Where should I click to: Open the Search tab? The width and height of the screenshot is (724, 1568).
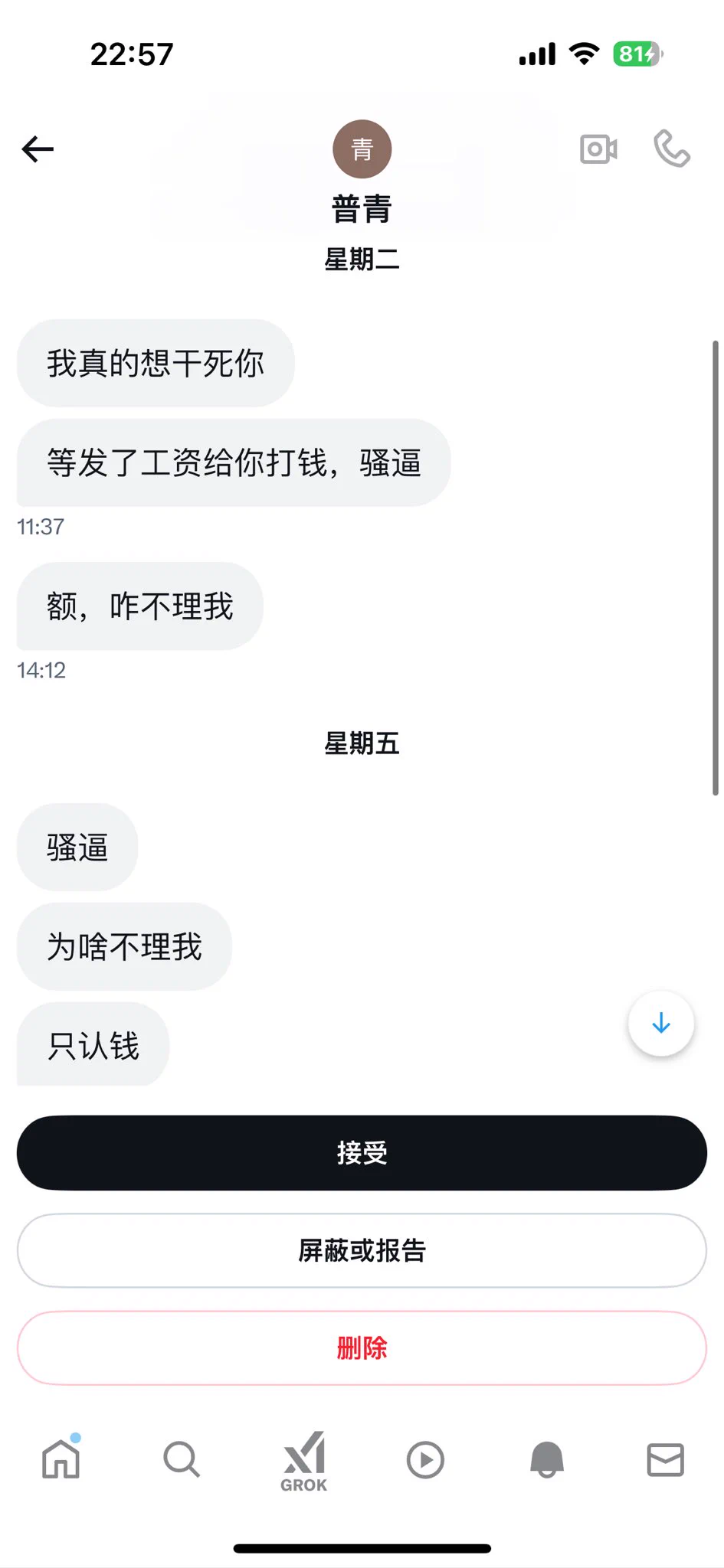[182, 1459]
